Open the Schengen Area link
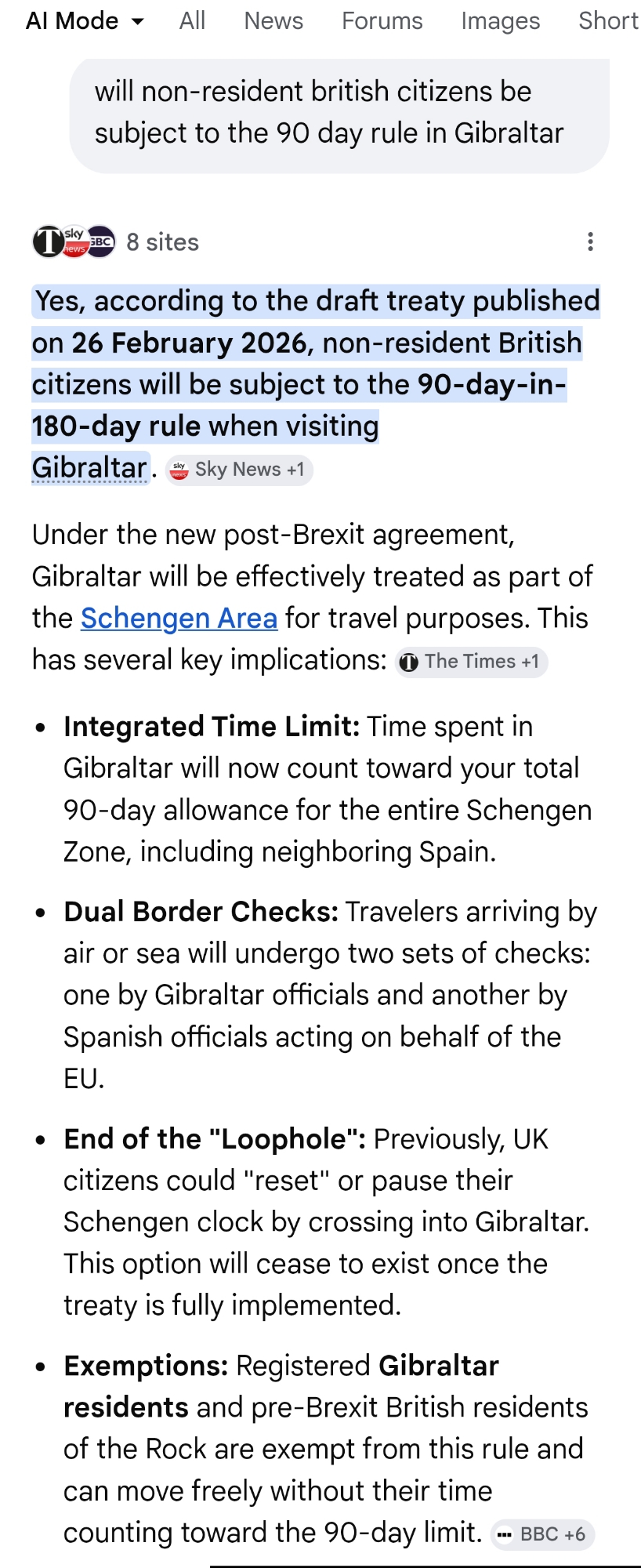 (x=179, y=619)
